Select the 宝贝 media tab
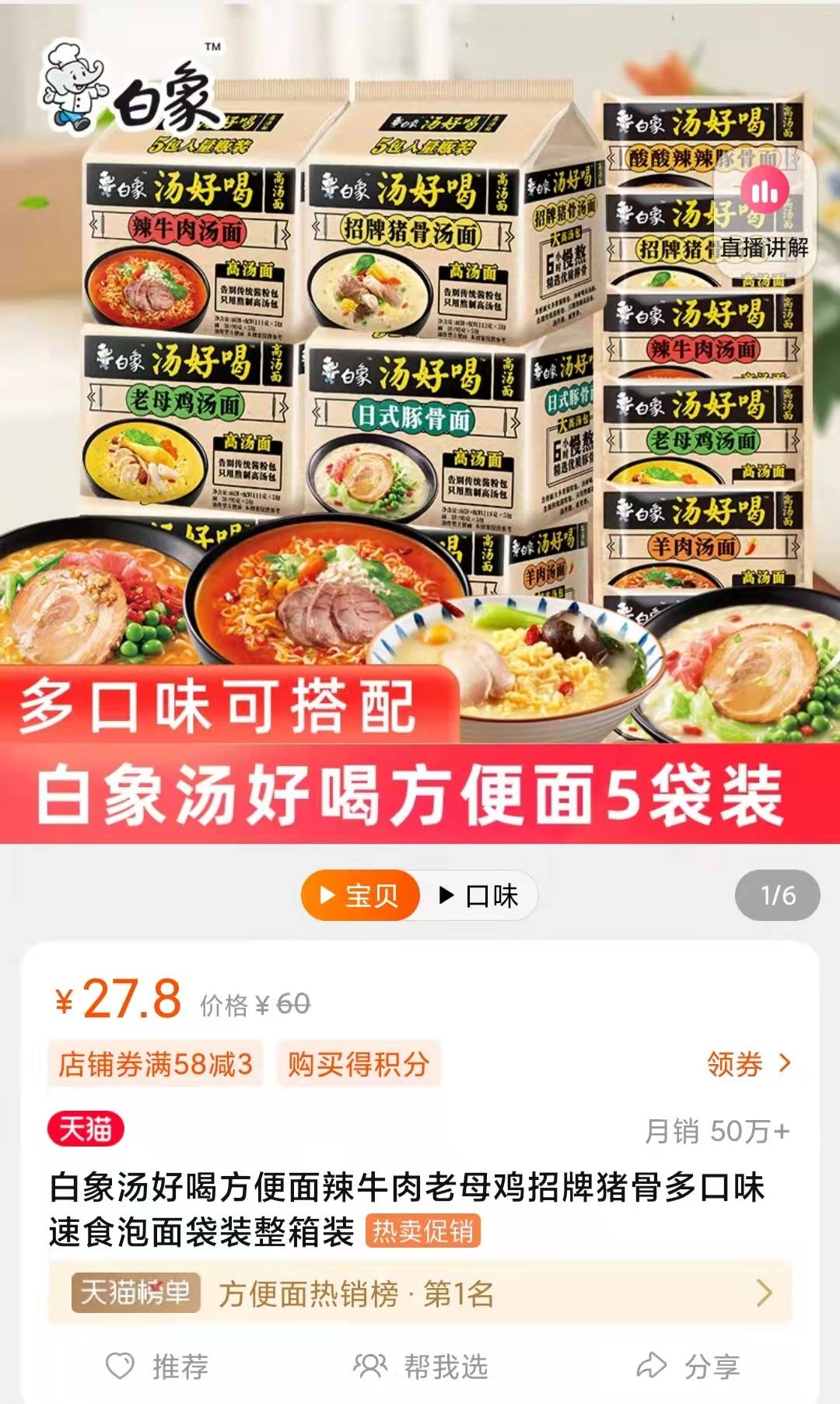The height and width of the screenshot is (1404, 840). pos(360,895)
